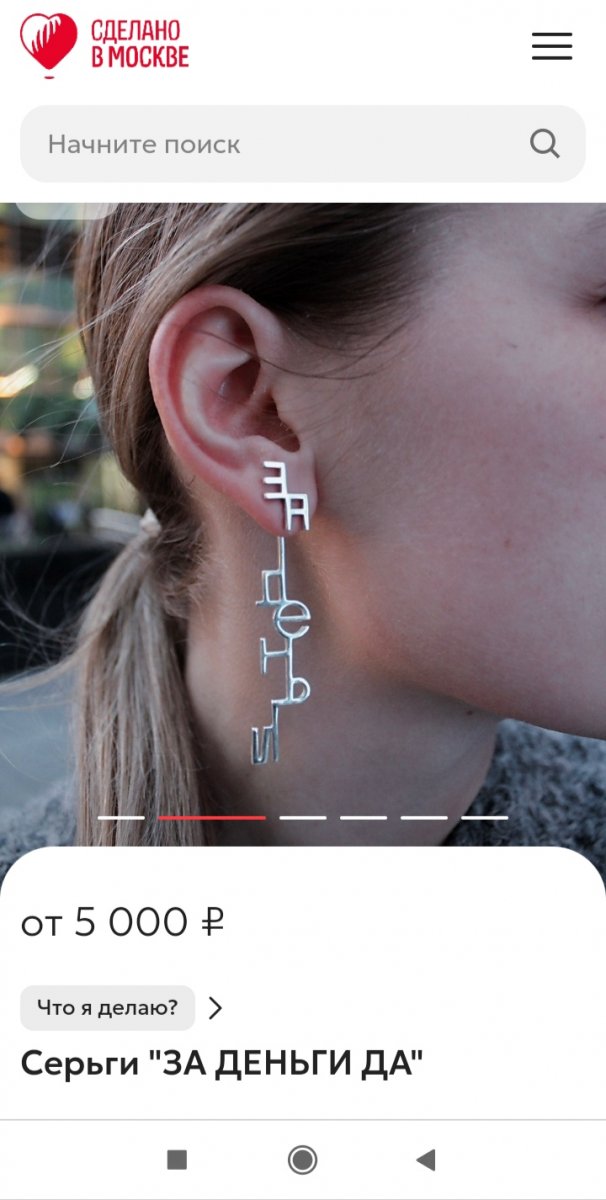
Task: Go to the system home screen
Action: point(302,1160)
